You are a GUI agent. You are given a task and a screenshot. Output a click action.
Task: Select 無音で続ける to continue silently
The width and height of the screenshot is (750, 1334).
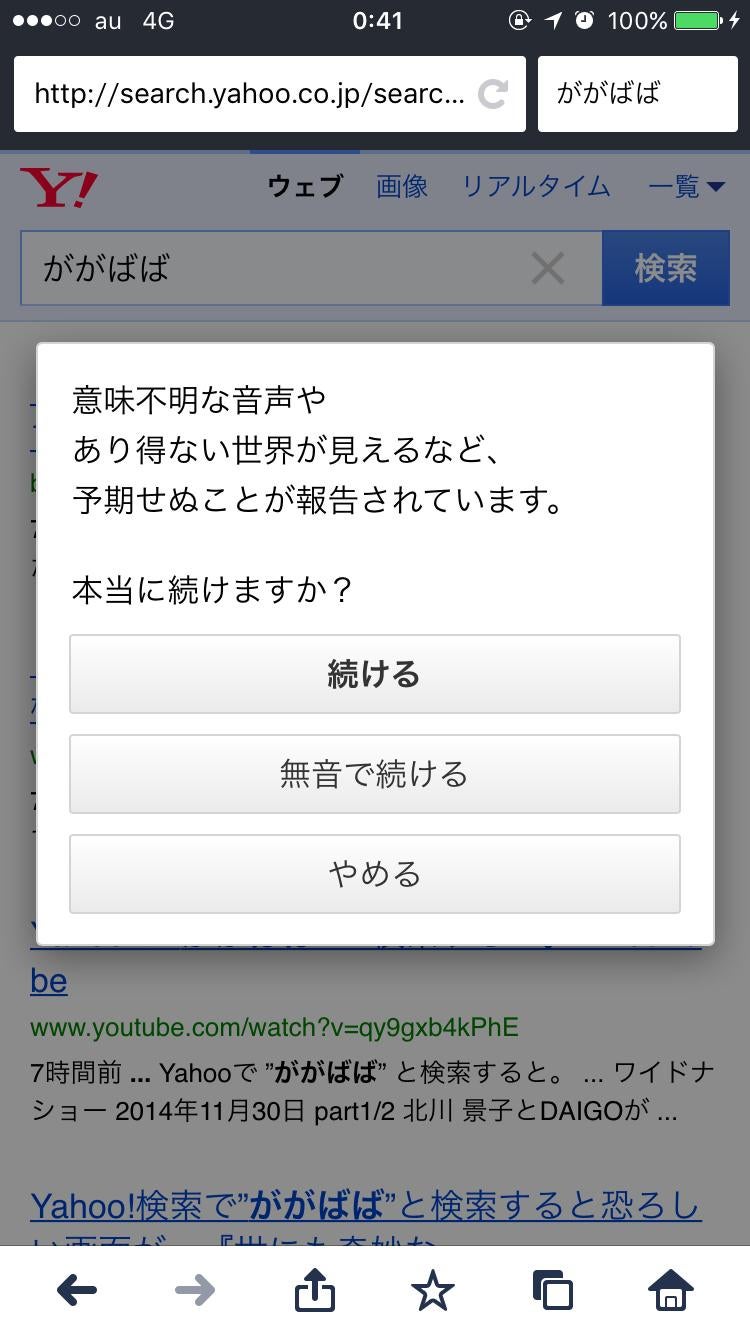(374, 773)
